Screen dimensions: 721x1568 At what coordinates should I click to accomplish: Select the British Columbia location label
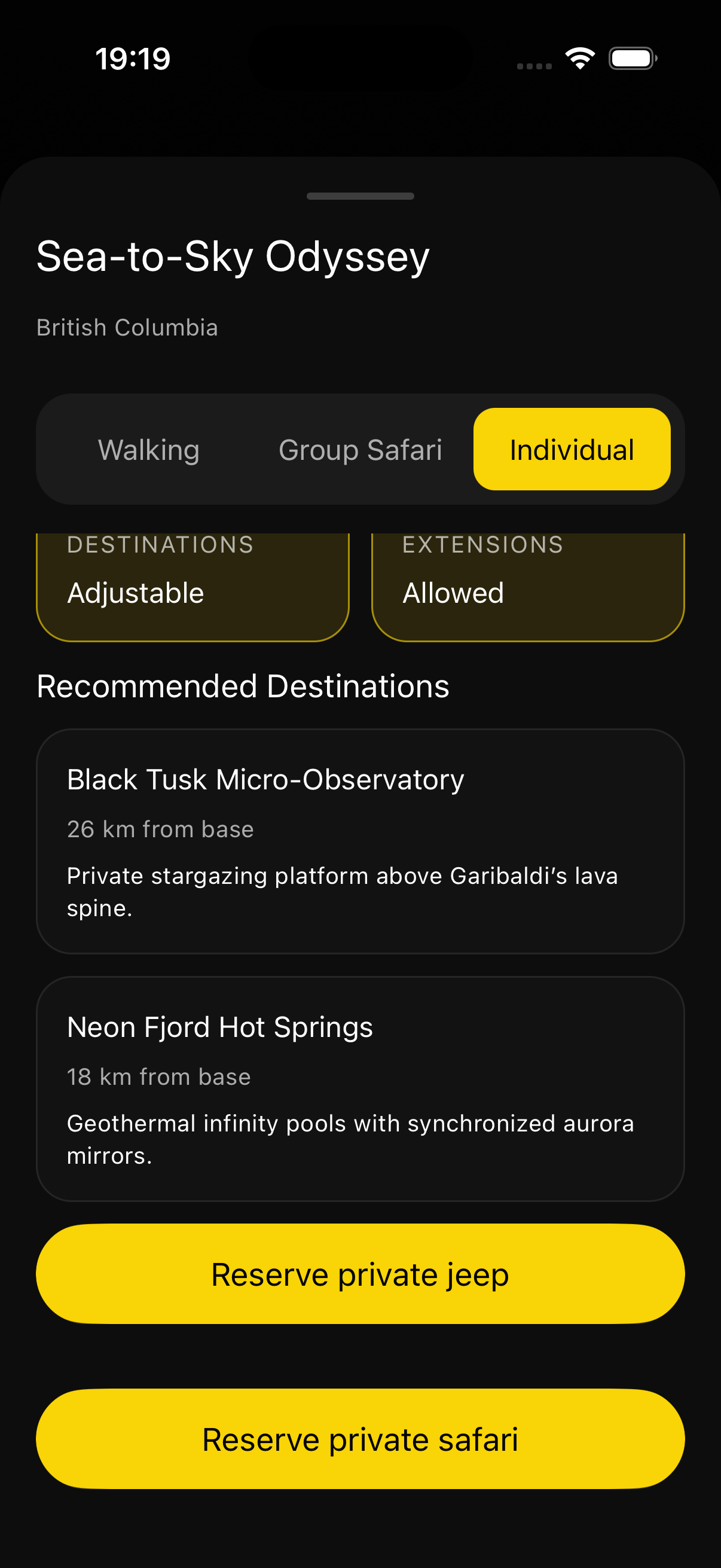coord(128,328)
